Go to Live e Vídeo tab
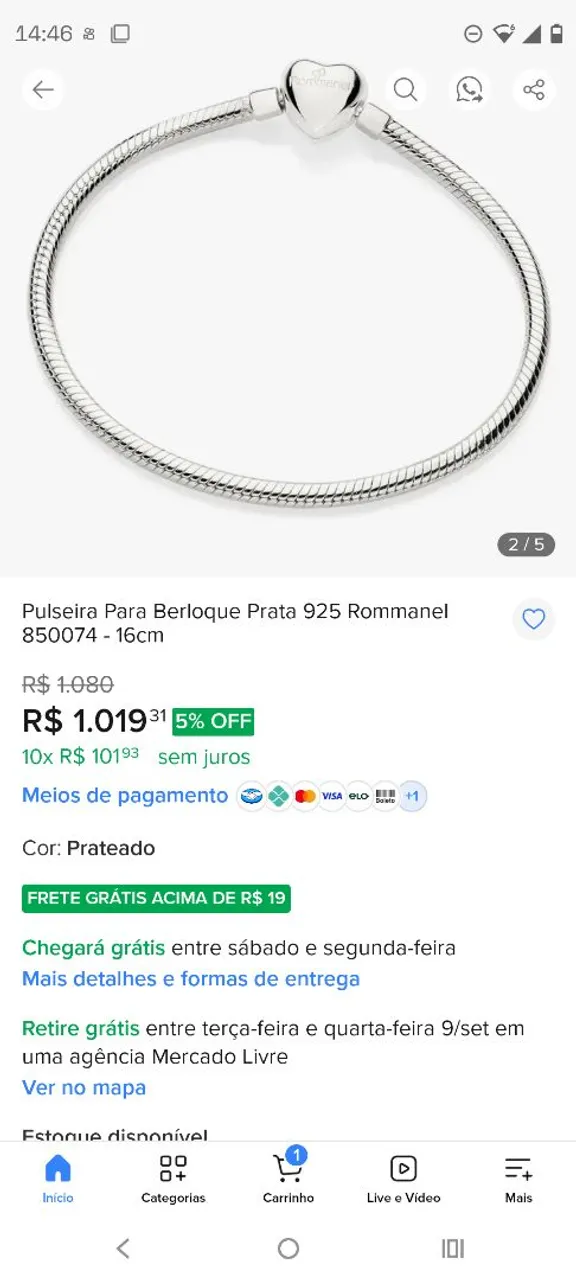Viewport: 576px width, 1280px height. [403, 1179]
